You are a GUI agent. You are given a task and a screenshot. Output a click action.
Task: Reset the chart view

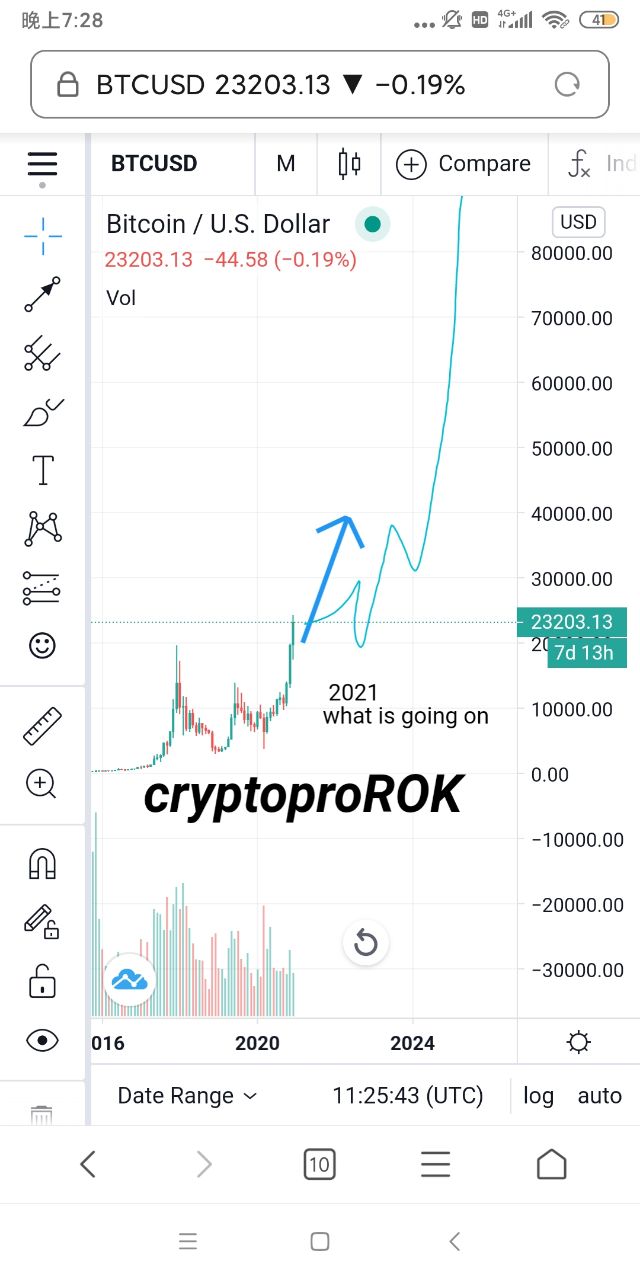tap(366, 942)
